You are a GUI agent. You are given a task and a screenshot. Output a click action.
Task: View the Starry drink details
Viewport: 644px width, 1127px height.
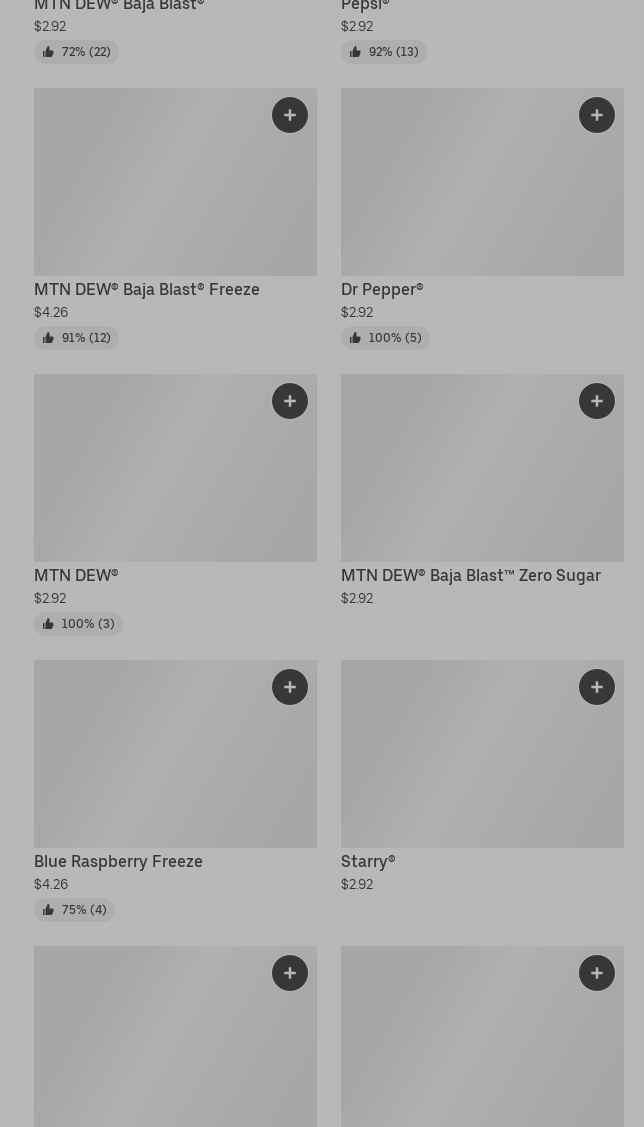click(x=368, y=861)
